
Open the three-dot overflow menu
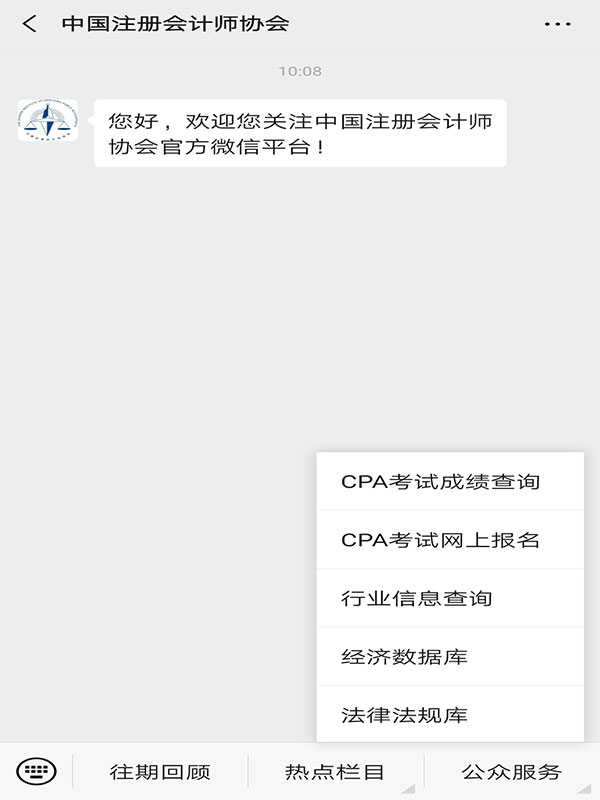[557, 23]
